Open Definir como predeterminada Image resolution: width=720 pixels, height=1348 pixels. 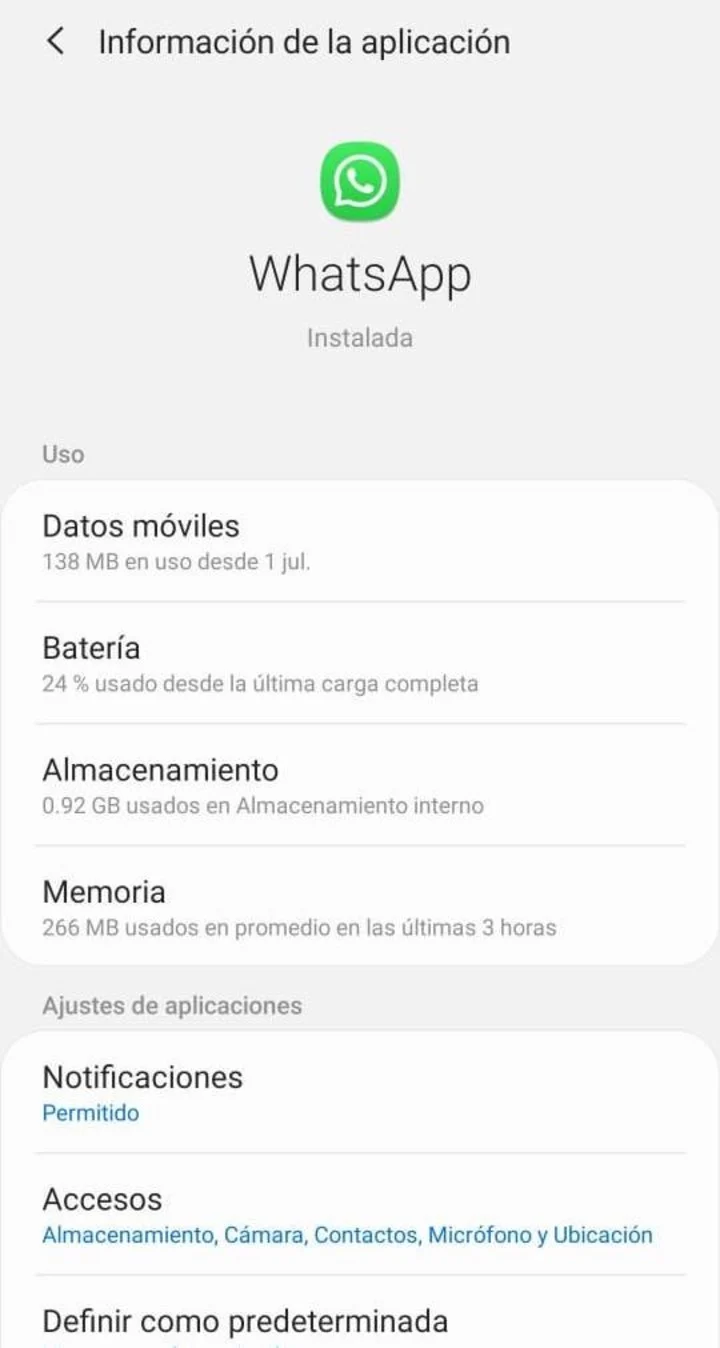click(360, 1322)
